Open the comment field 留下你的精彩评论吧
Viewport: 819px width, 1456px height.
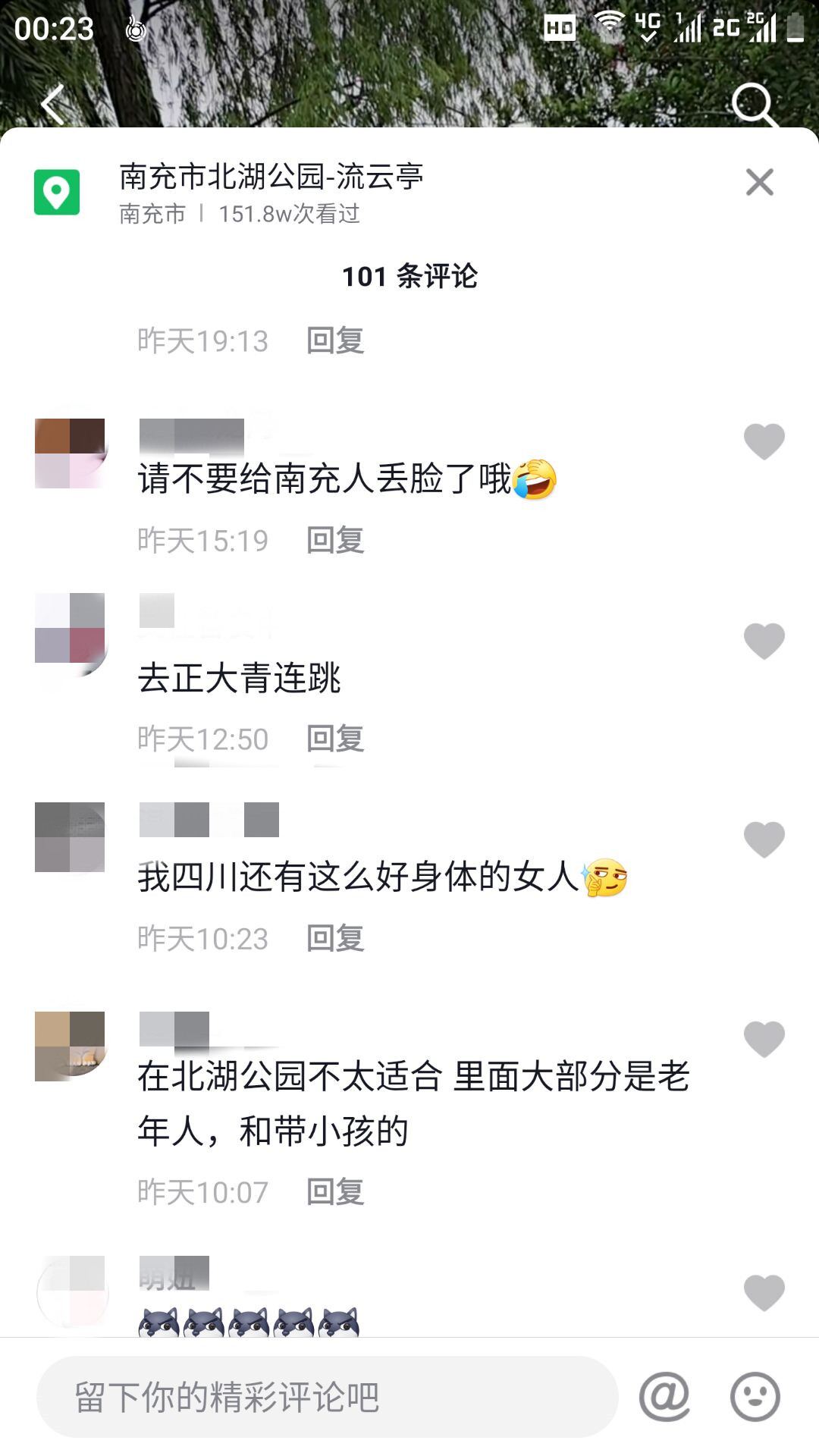tap(326, 1397)
